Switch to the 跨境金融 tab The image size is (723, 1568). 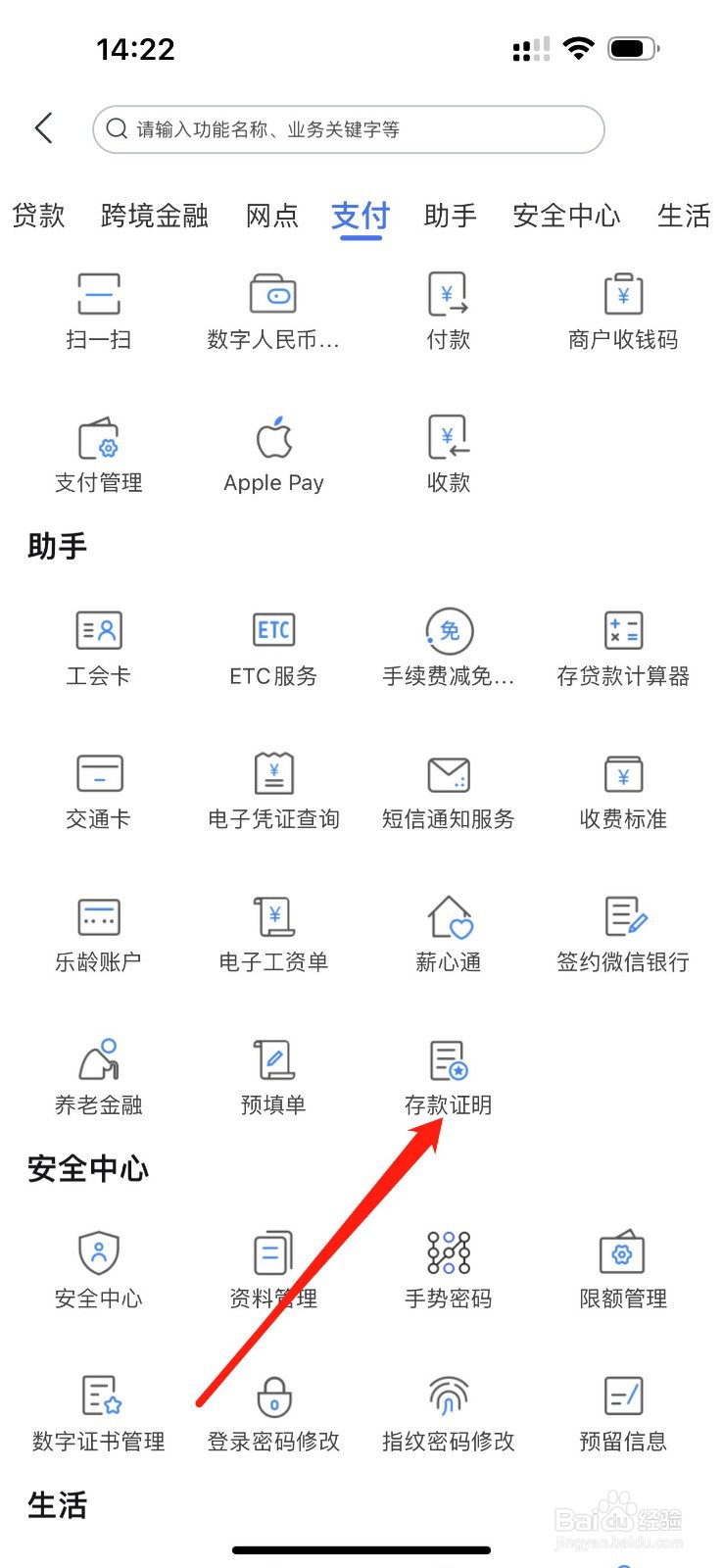(x=155, y=216)
